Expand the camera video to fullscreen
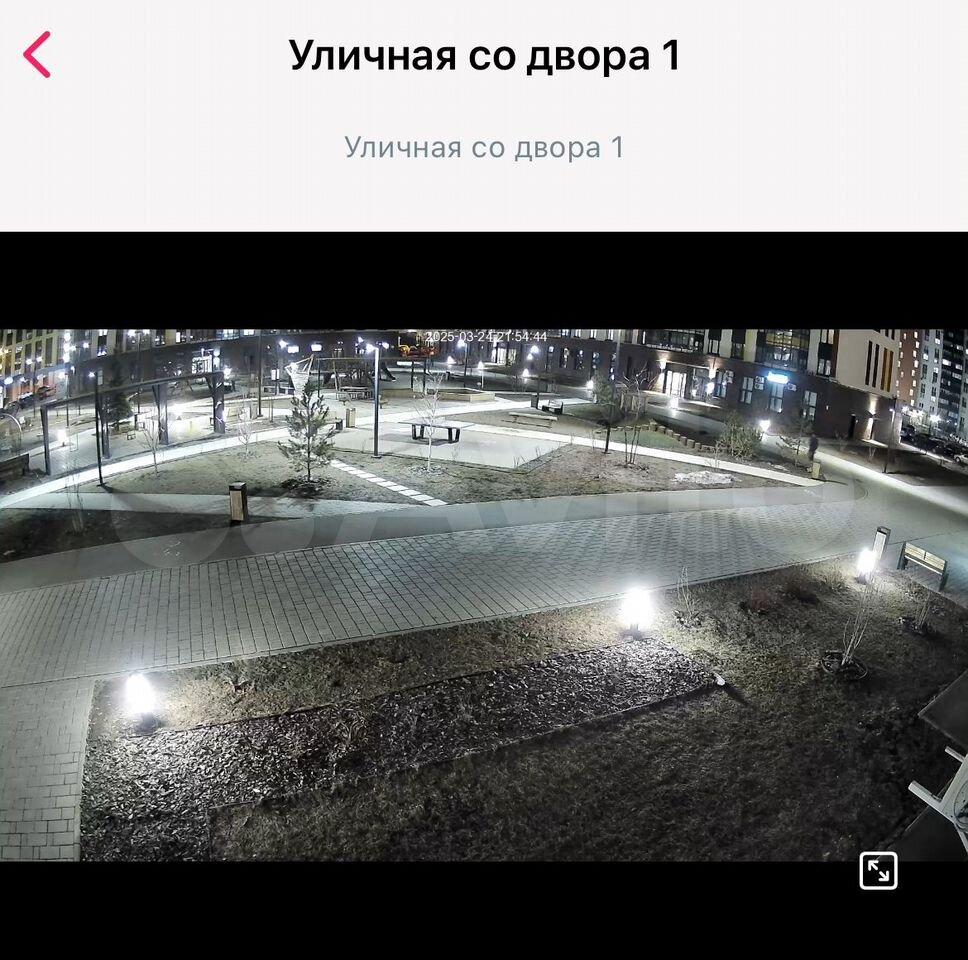This screenshot has width=968, height=960. (x=878, y=871)
